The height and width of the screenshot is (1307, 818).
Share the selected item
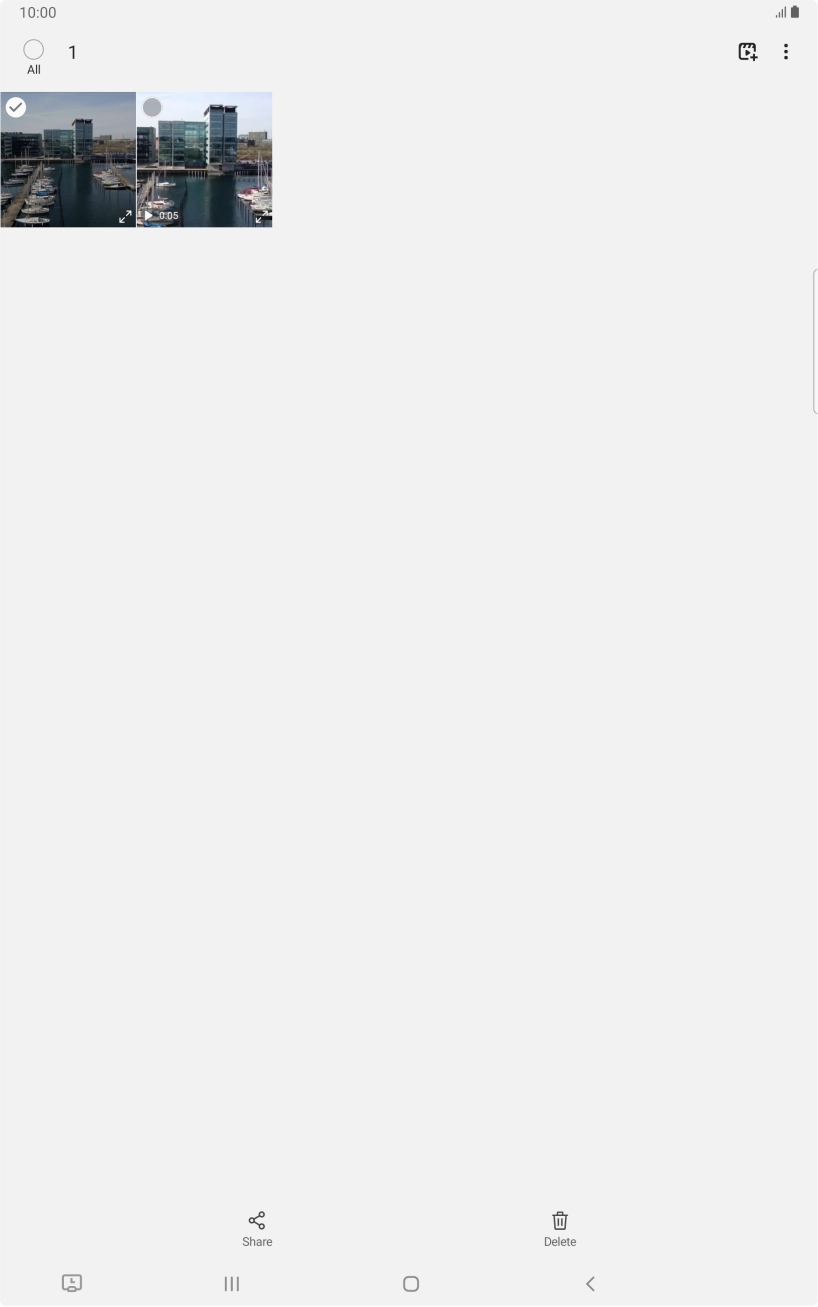tap(257, 1228)
